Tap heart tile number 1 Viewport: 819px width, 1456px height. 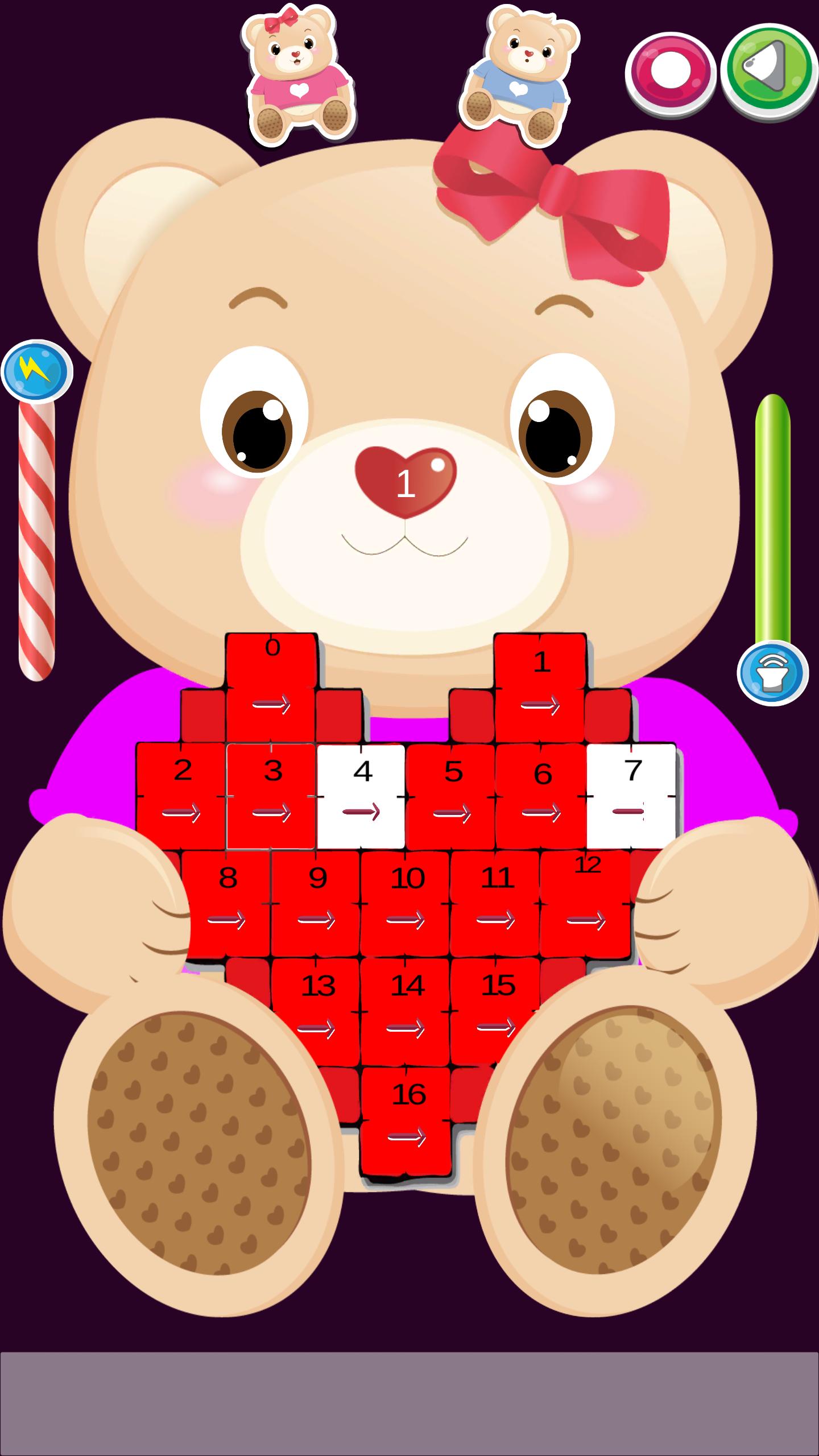[540, 687]
